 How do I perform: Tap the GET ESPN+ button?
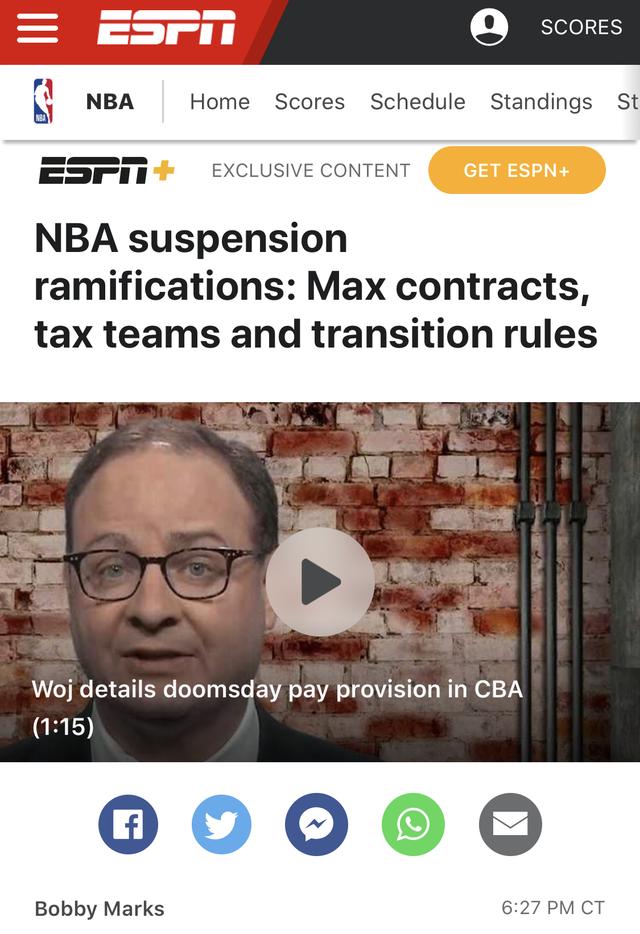click(516, 170)
